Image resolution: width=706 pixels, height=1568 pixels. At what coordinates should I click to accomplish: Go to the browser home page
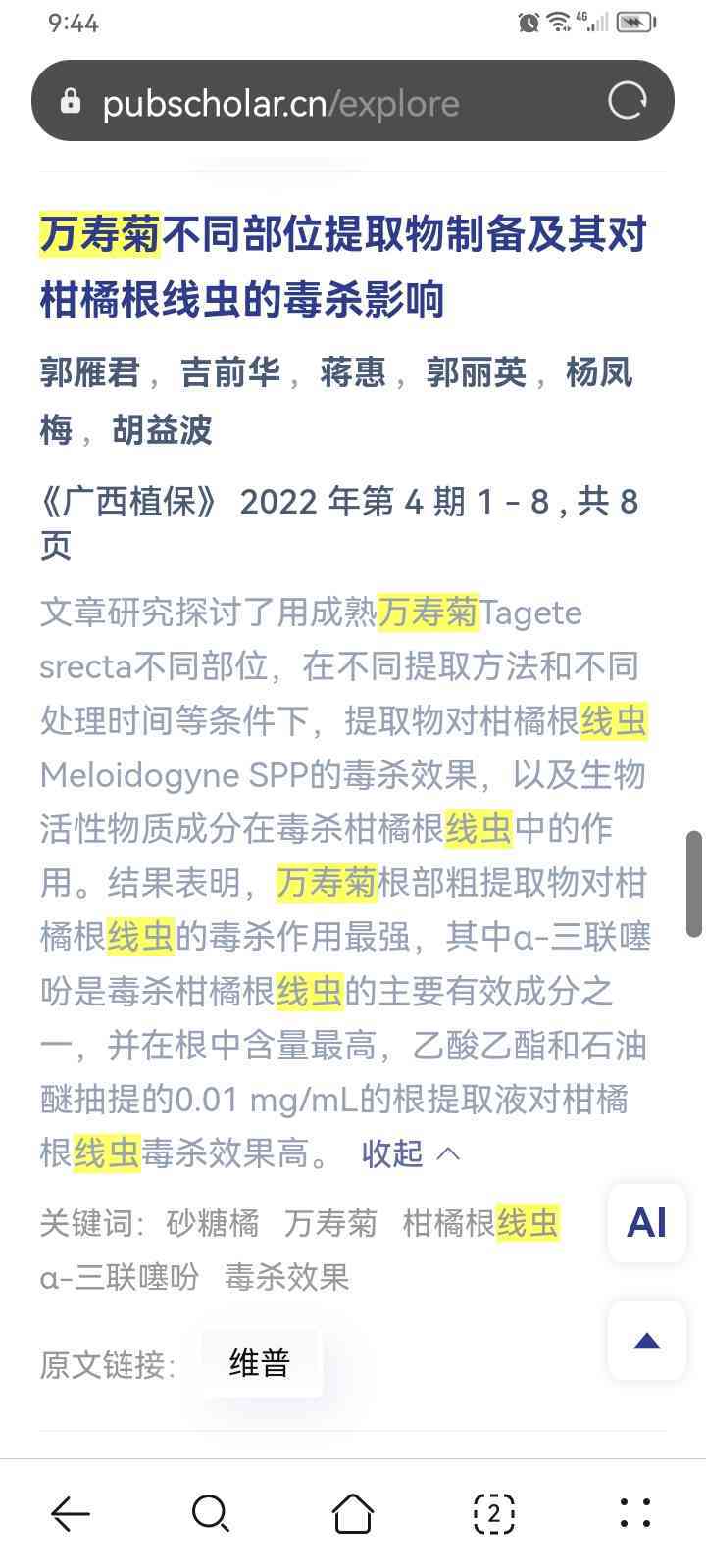[353, 1514]
